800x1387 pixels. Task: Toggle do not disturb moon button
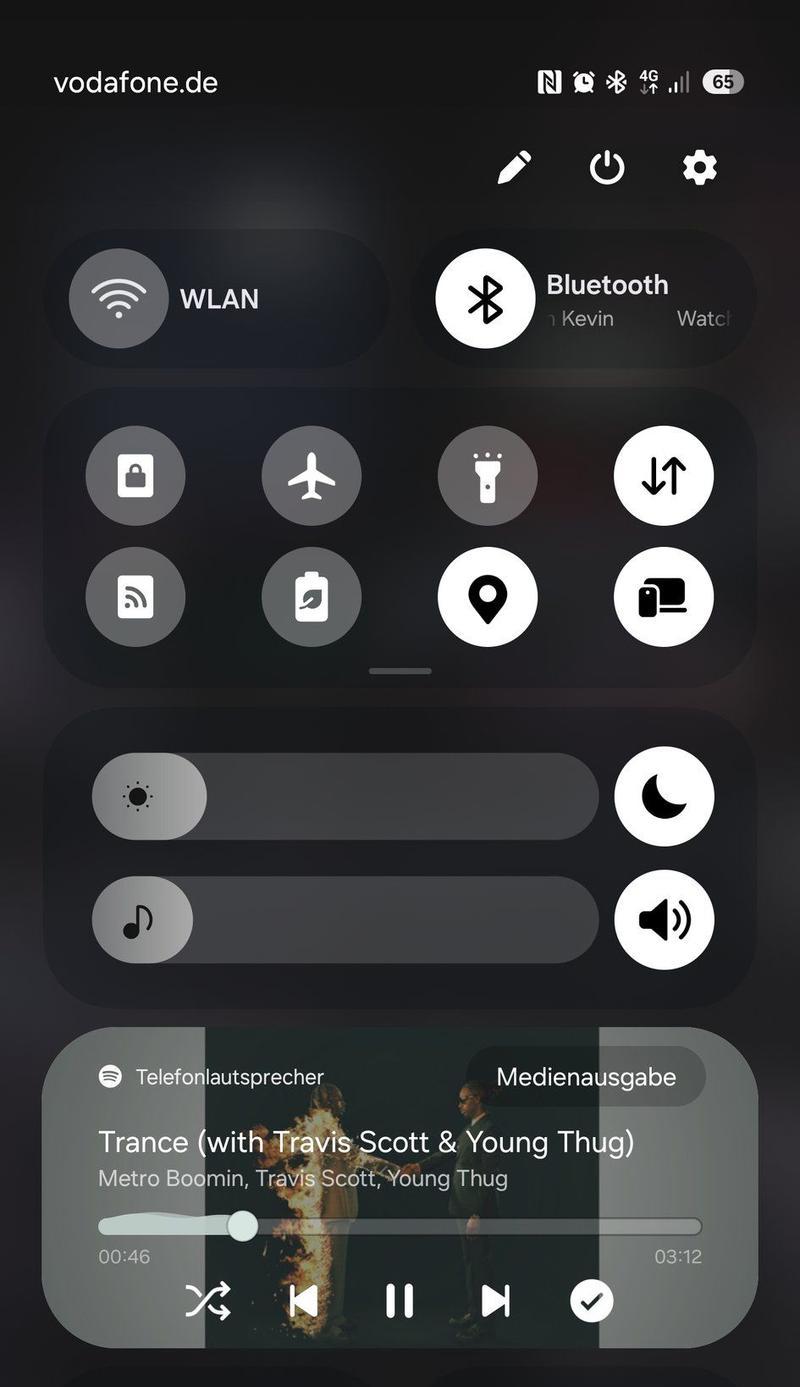664,797
